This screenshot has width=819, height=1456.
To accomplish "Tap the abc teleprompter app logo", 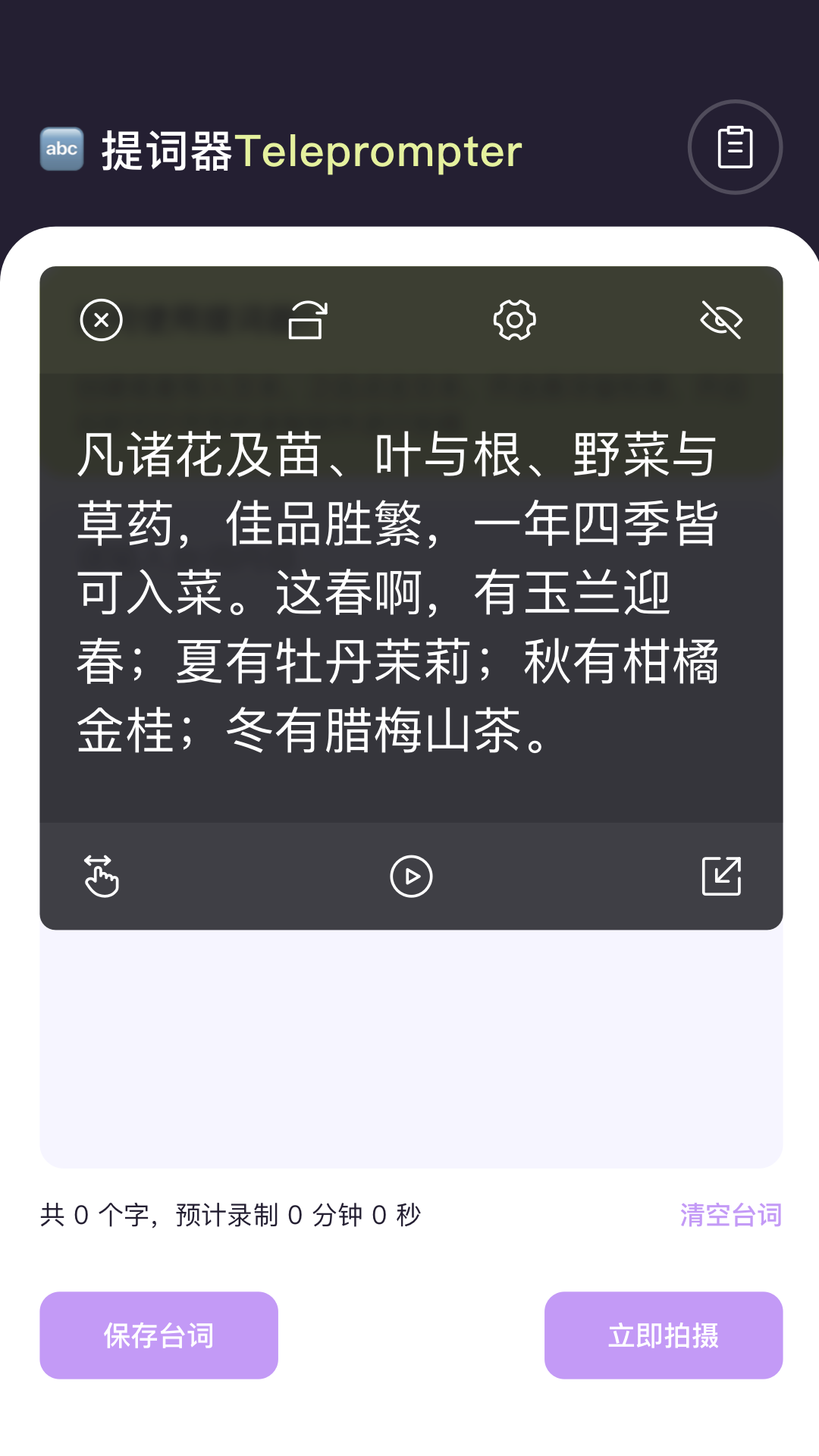I will pos(61,148).
